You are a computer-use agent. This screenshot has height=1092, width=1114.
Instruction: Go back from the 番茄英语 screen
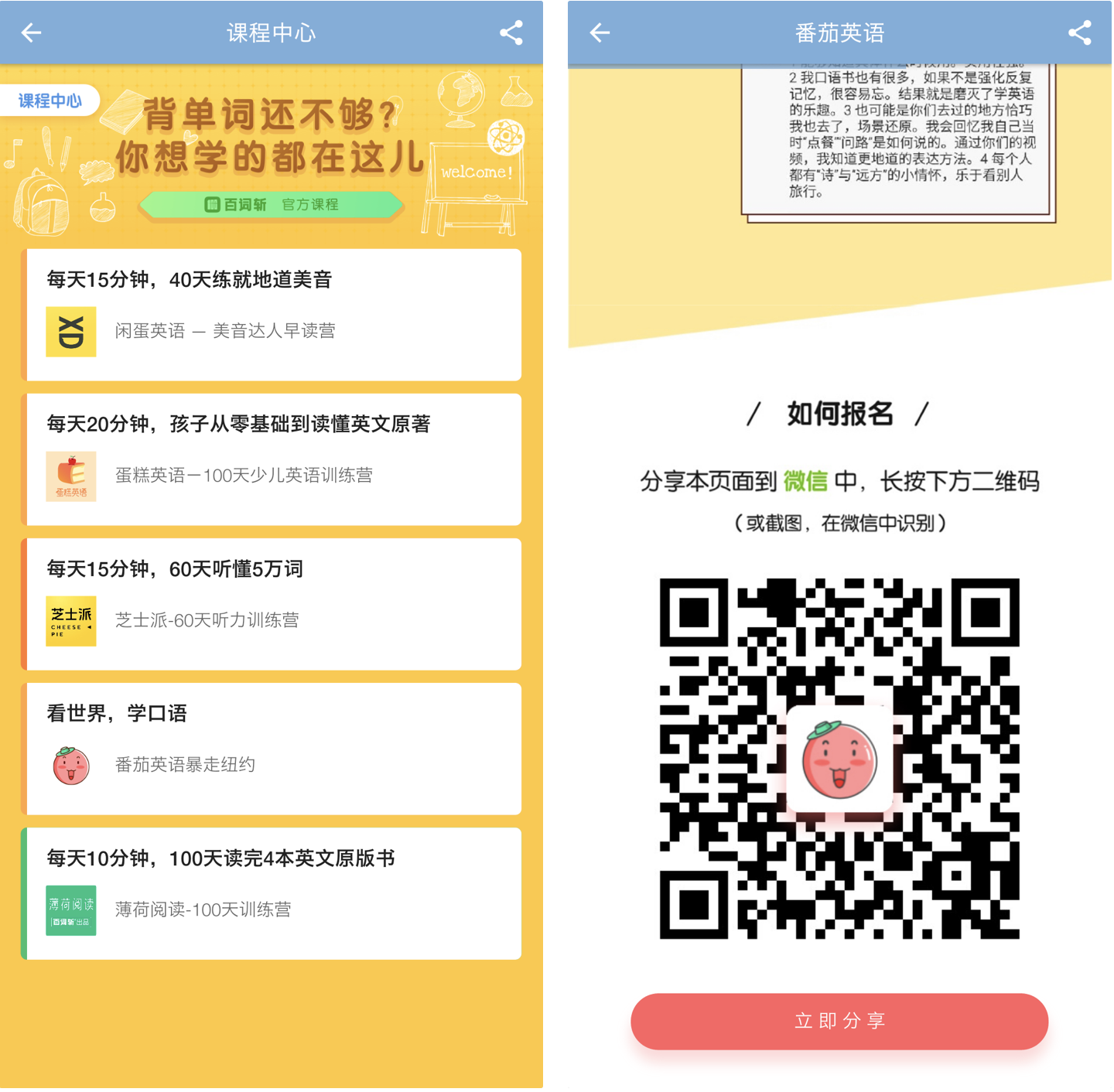tap(600, 32)
